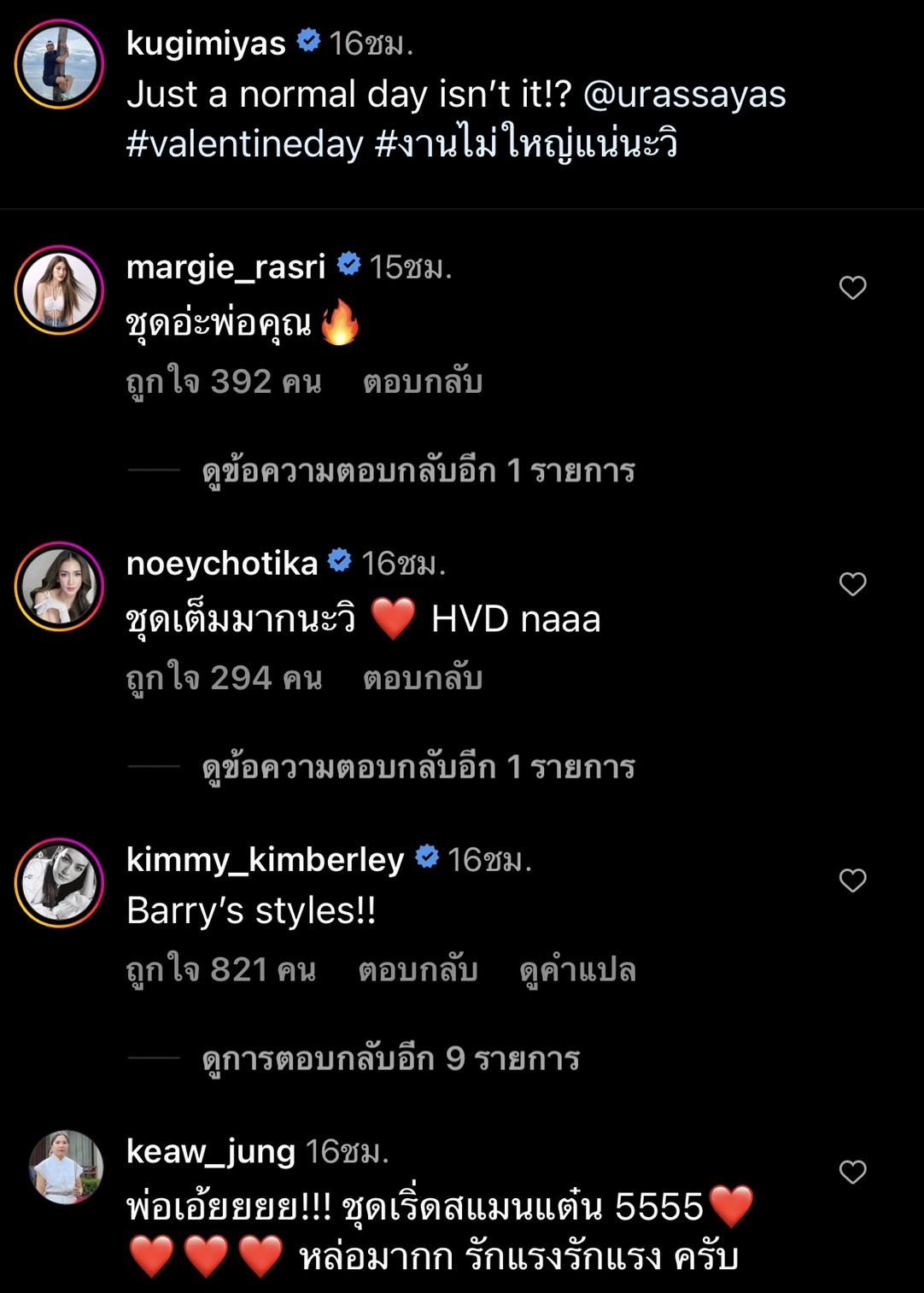Image resolution: width=924 pixels, height=1293 pixels.
Task: Toggle the like heart on noeychotika's comment
Action: click(851, 585)
